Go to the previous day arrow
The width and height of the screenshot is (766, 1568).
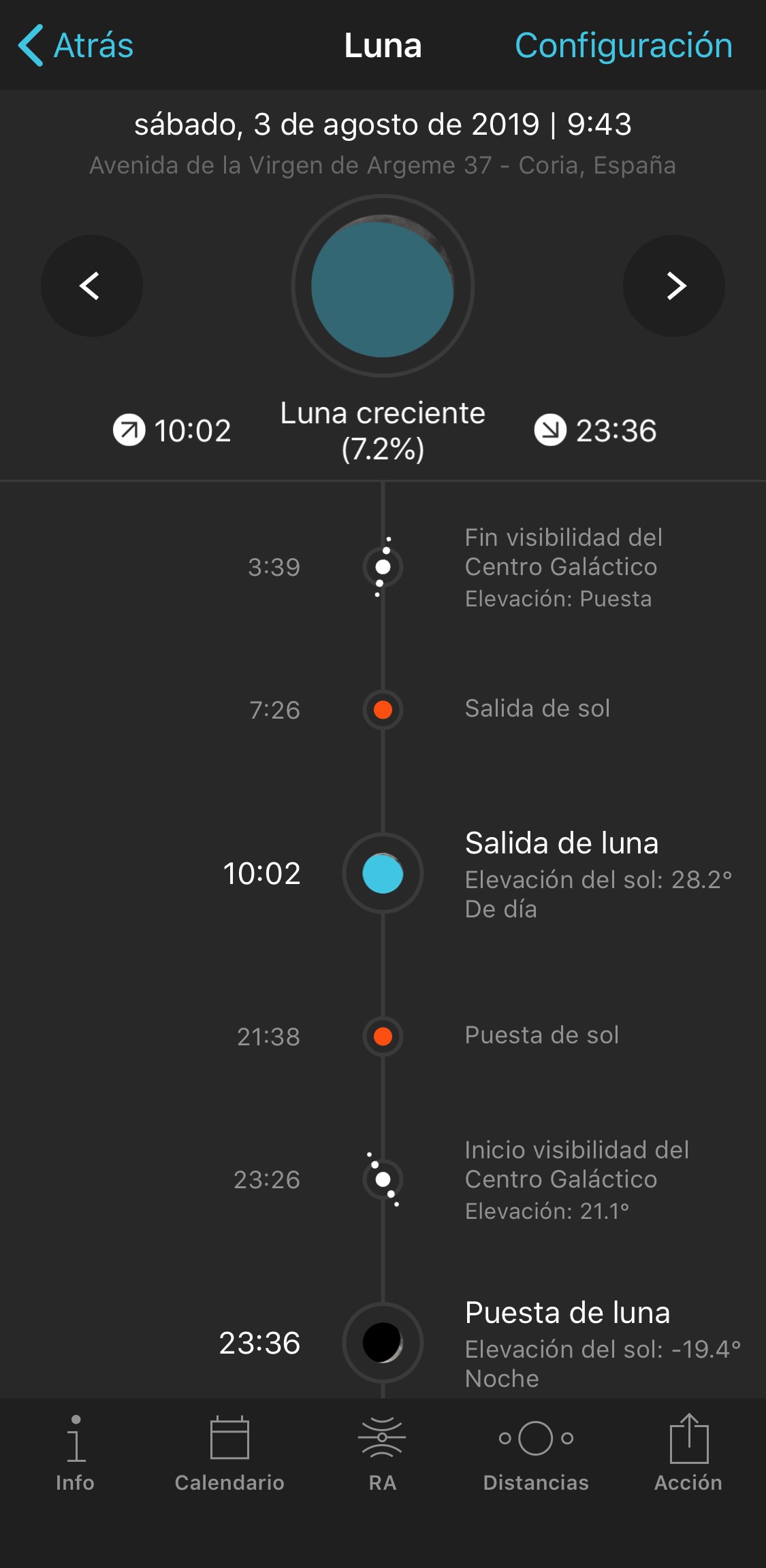coord(92,286)
